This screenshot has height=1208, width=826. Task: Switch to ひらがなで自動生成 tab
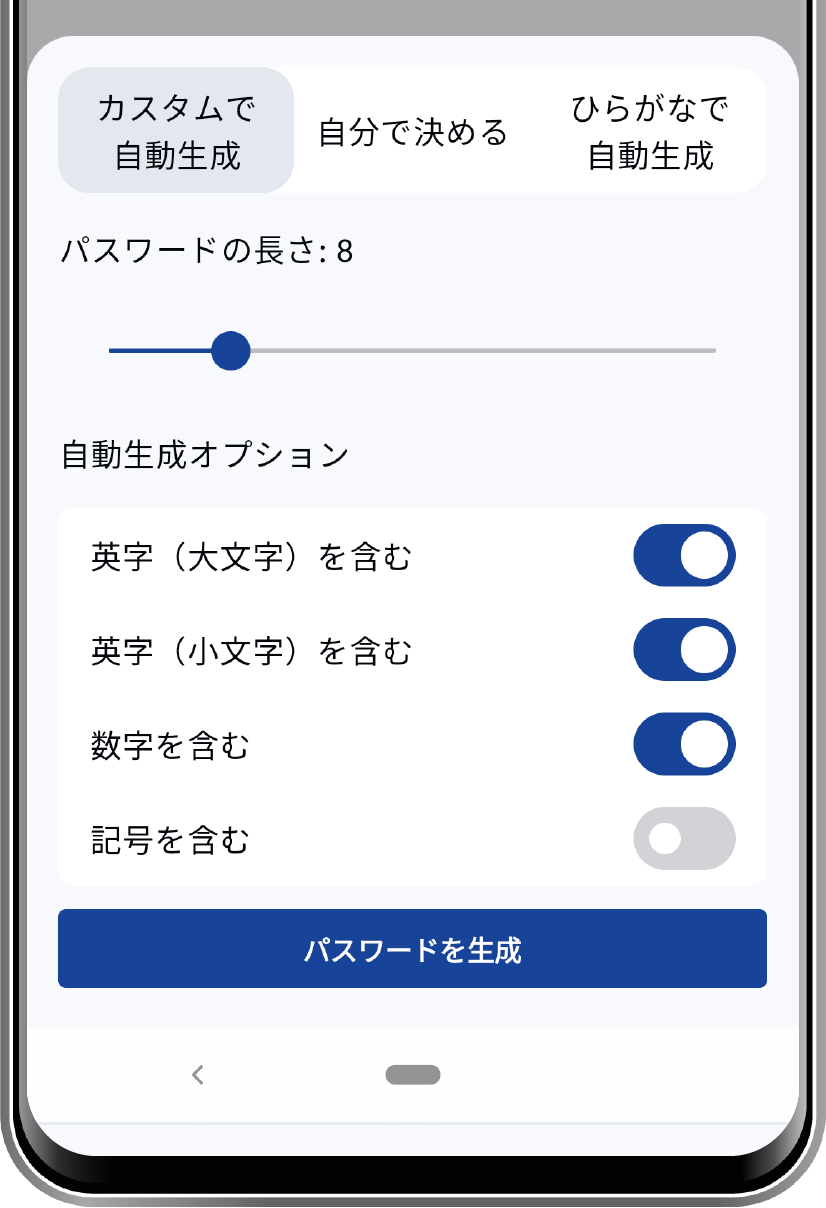click(650, 131)
